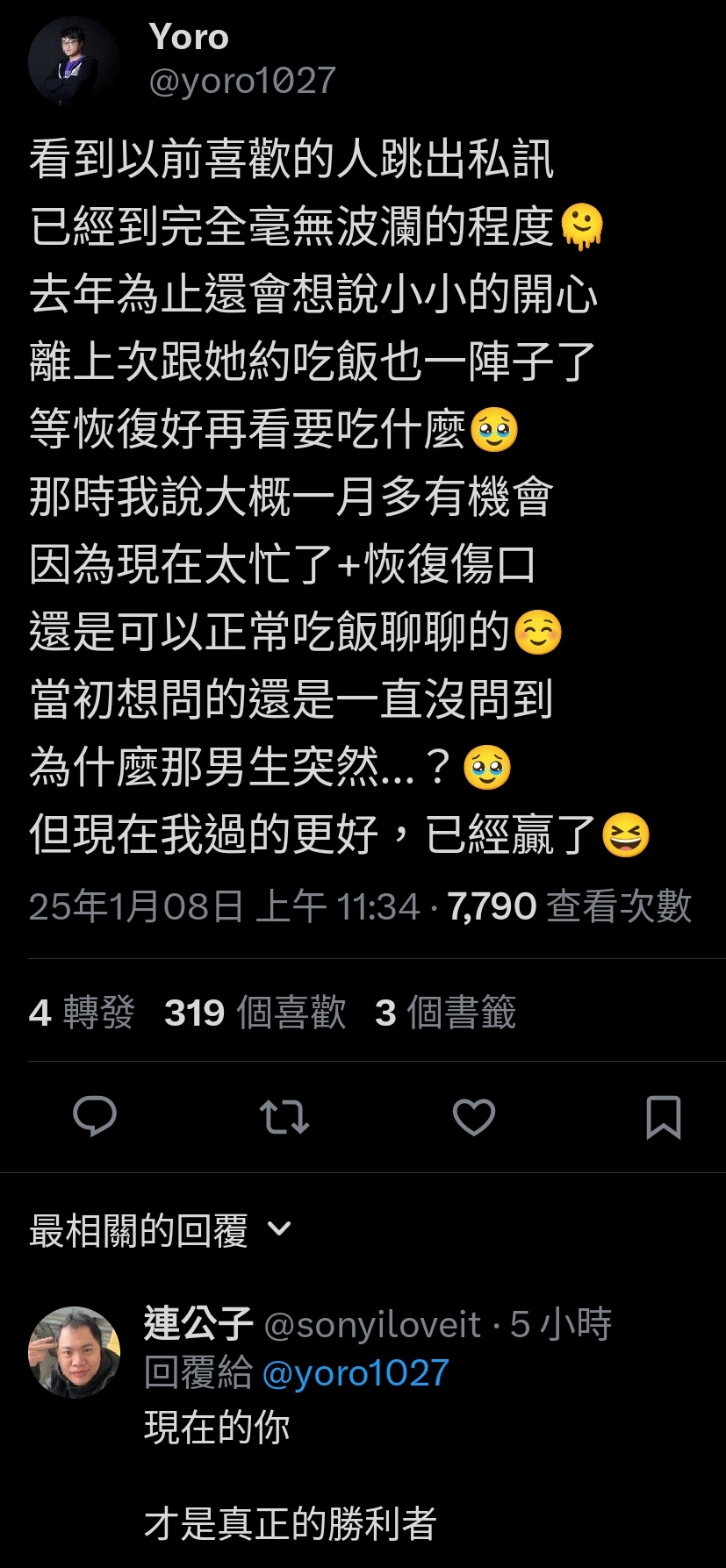
Task: Open the @yoro1027 handle at the top
Action: coord(242,82)
